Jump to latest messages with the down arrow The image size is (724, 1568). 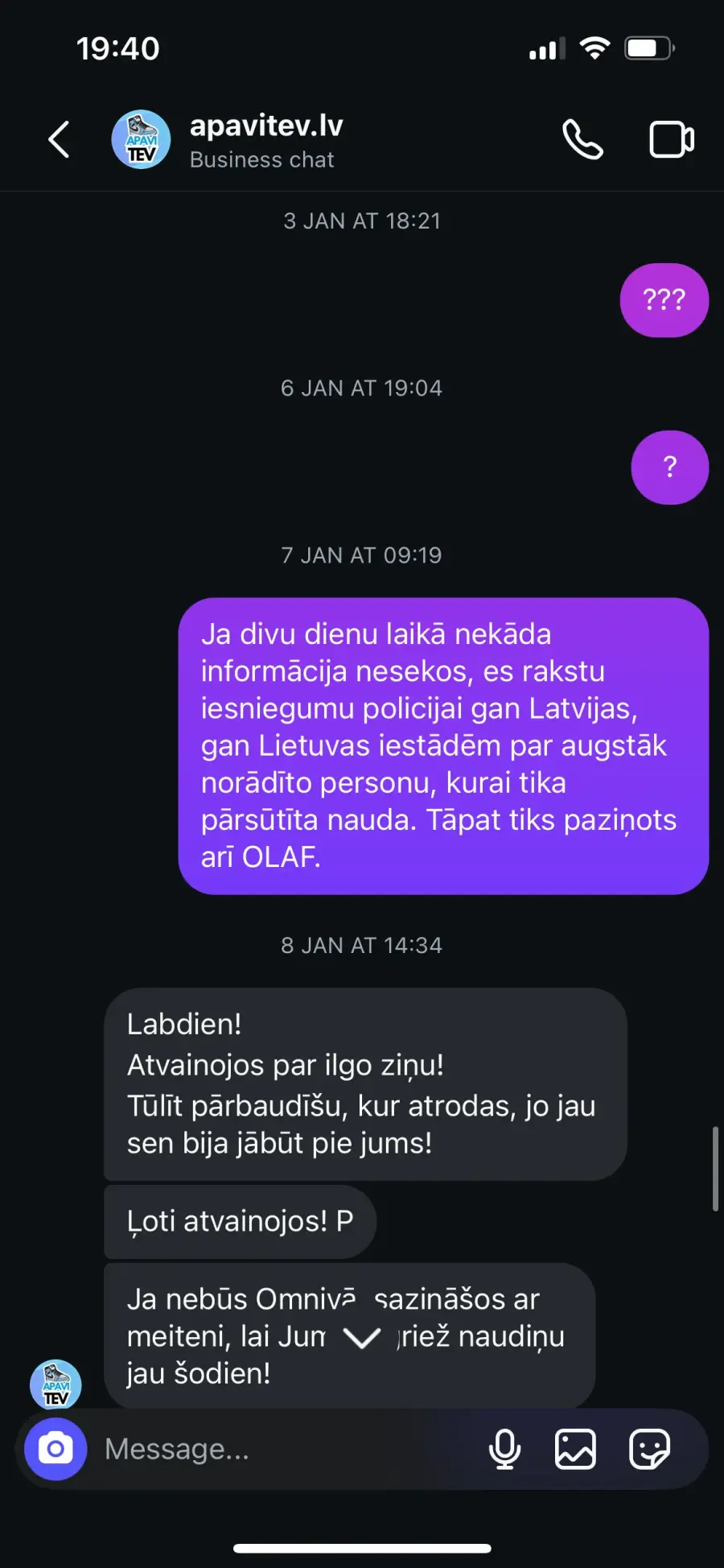point(362,1337)
